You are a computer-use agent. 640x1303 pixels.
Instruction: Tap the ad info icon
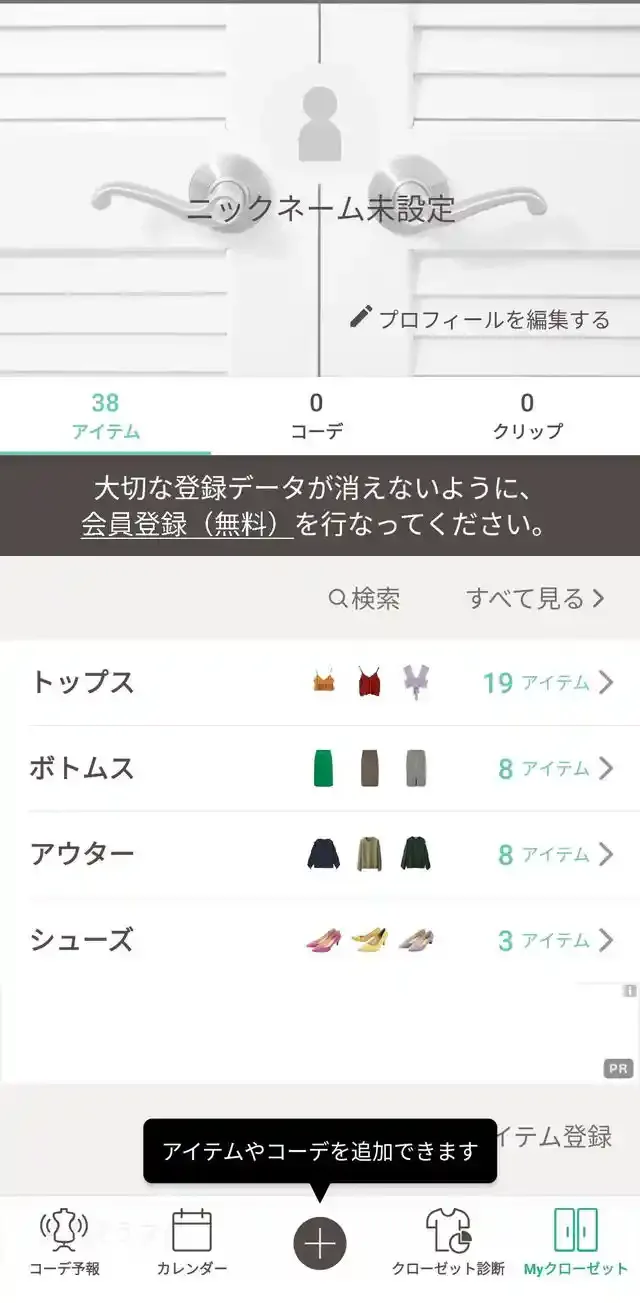[x=630, y=991]
